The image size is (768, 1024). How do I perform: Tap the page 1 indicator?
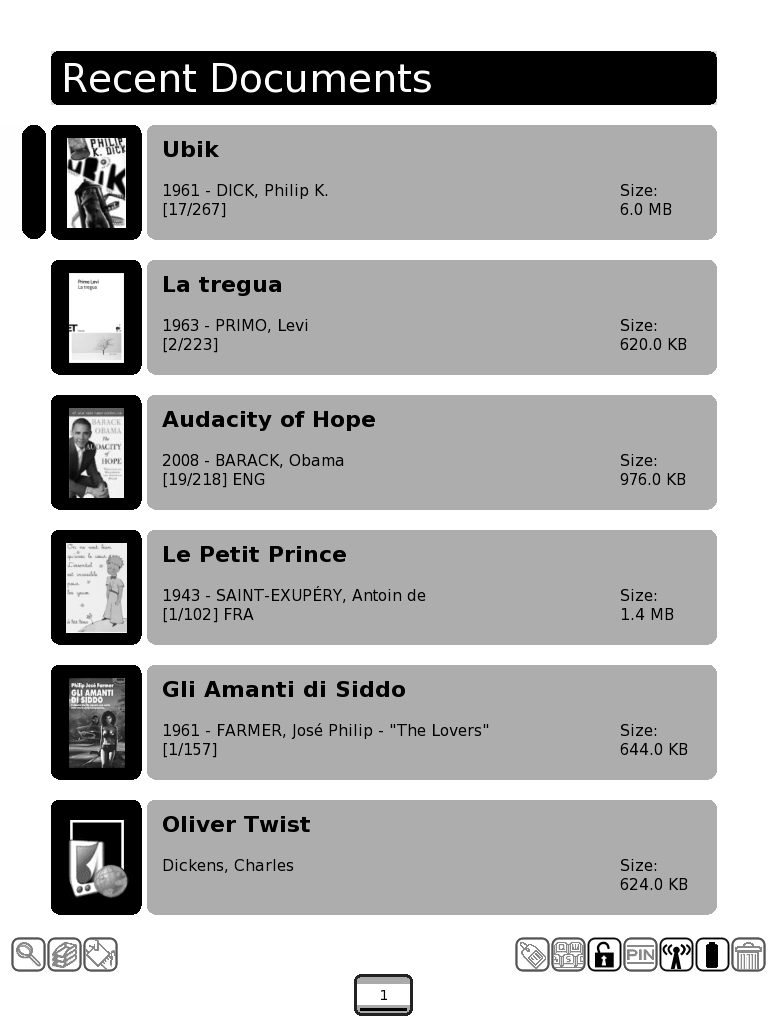coord(383,995)
